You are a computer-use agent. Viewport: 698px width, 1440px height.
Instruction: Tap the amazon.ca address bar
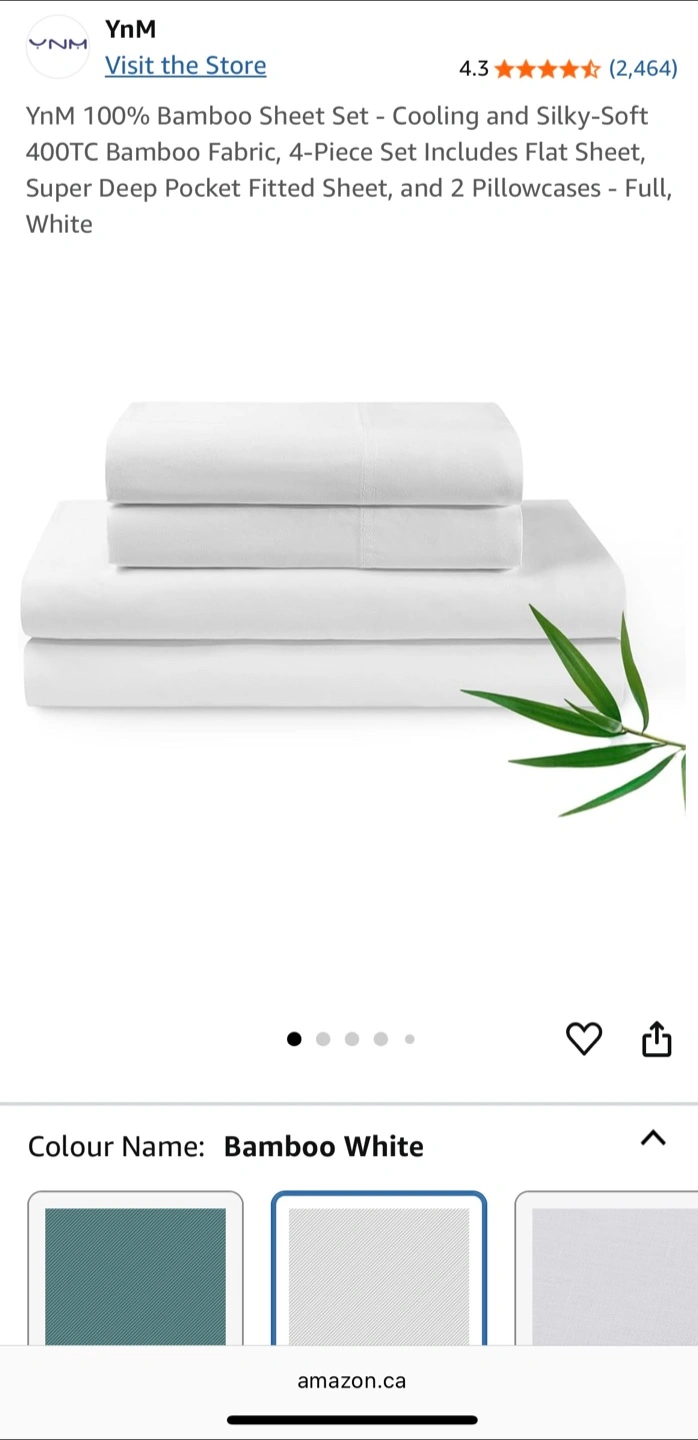351,1381
